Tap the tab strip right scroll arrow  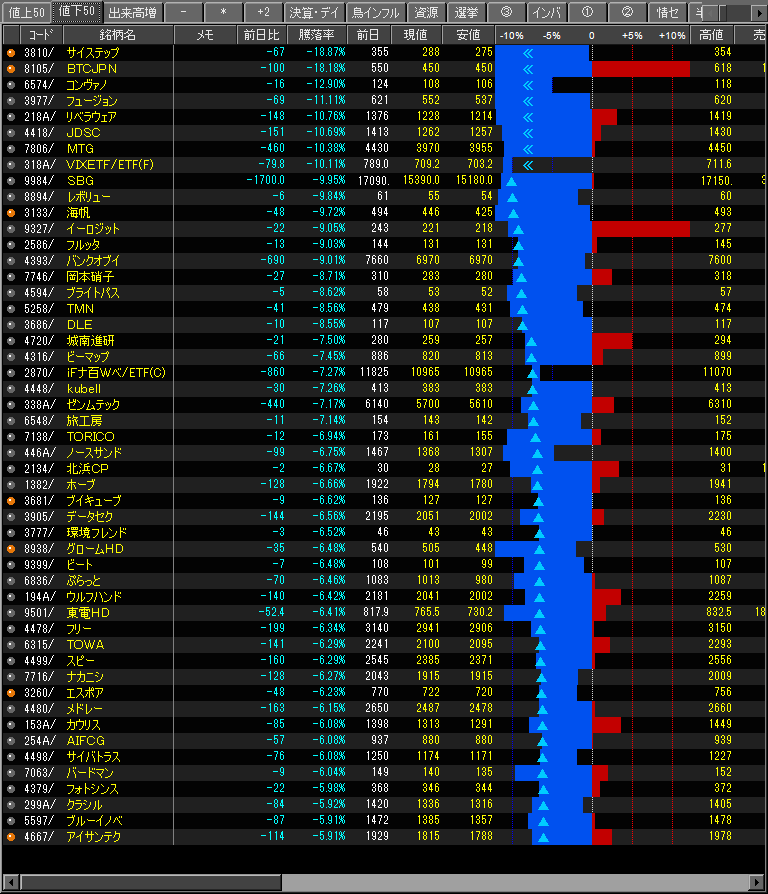[759, 12]
